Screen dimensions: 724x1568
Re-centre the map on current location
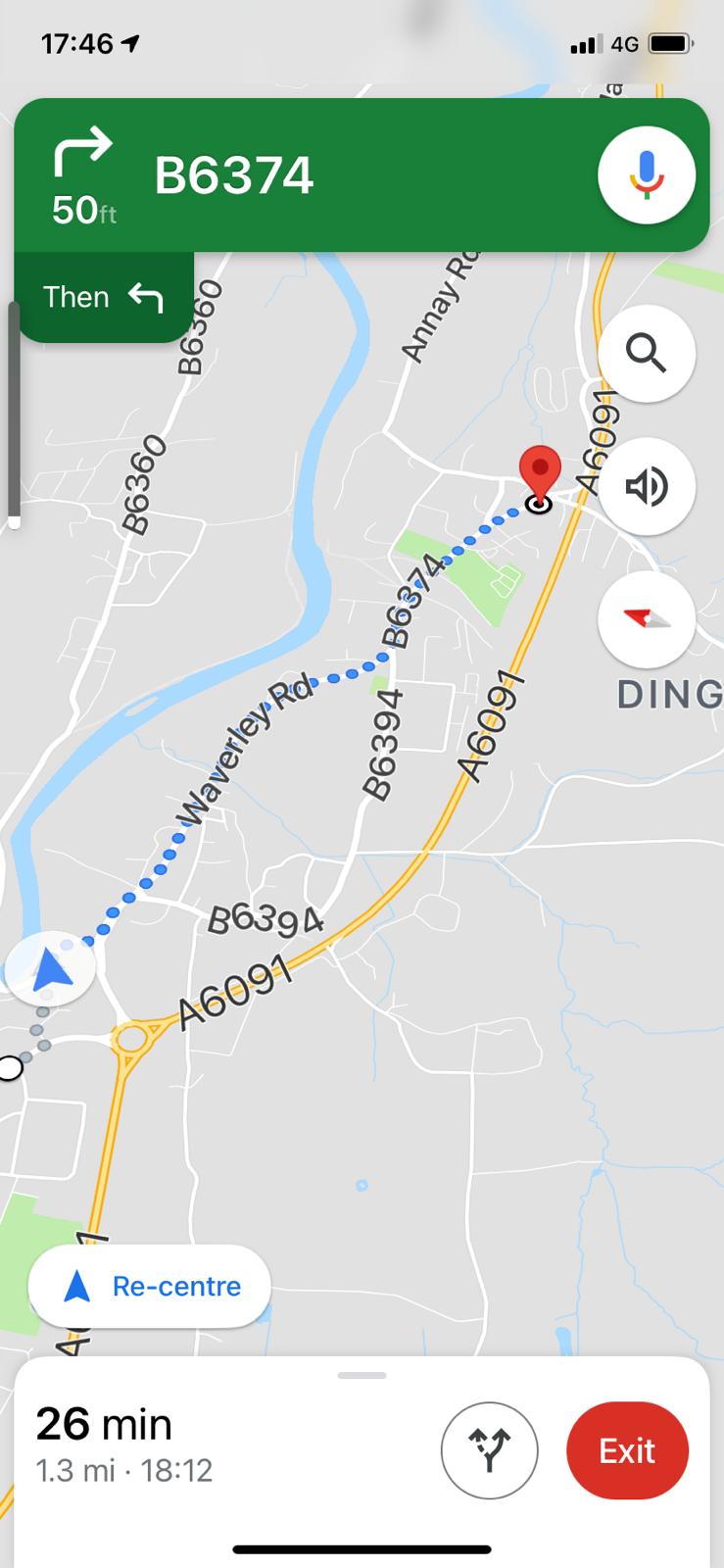click(150, 1286)
